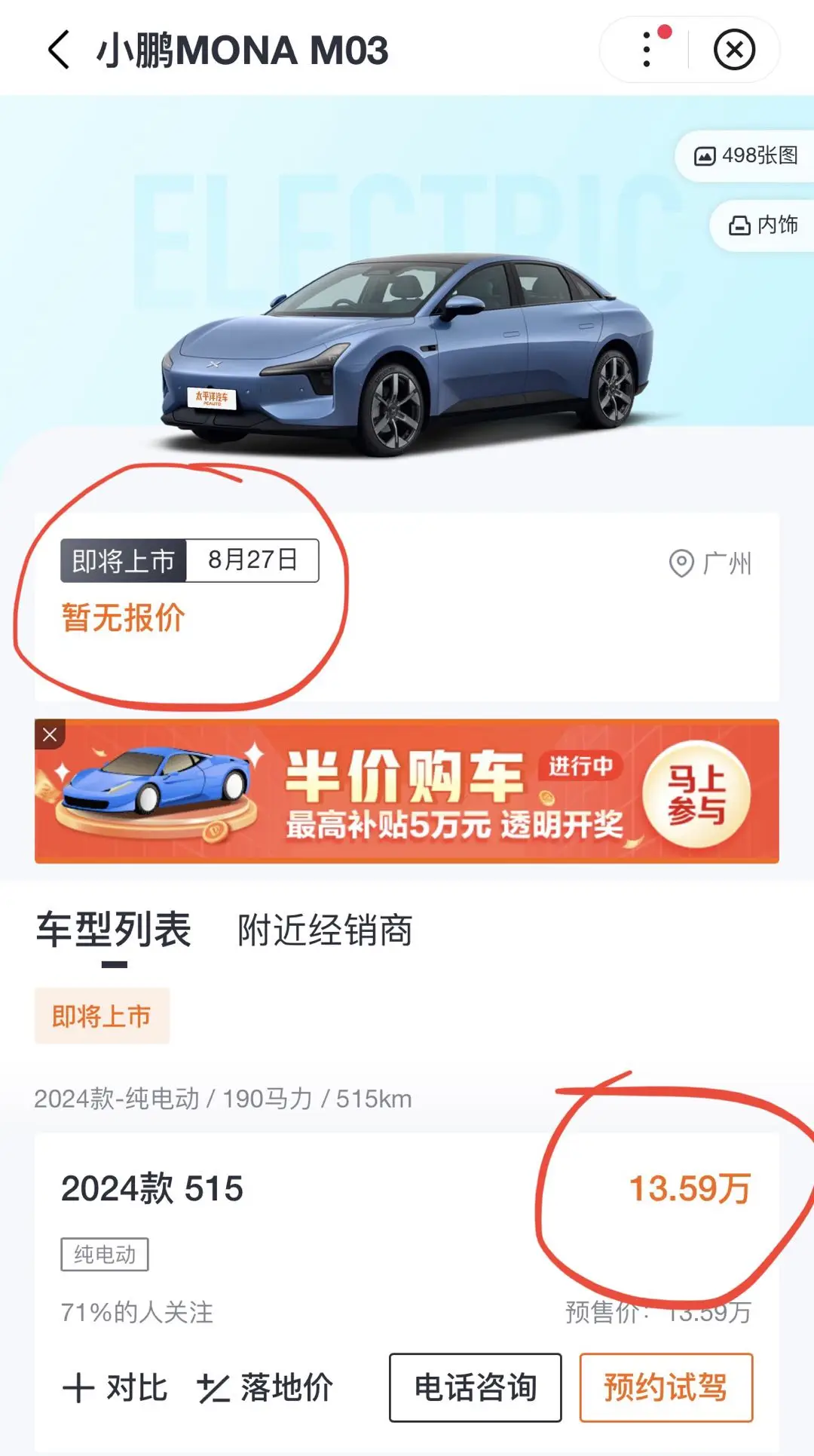Open the 内饰 interior view
This screenshot has width=814, height=1456.
point(763,225)
